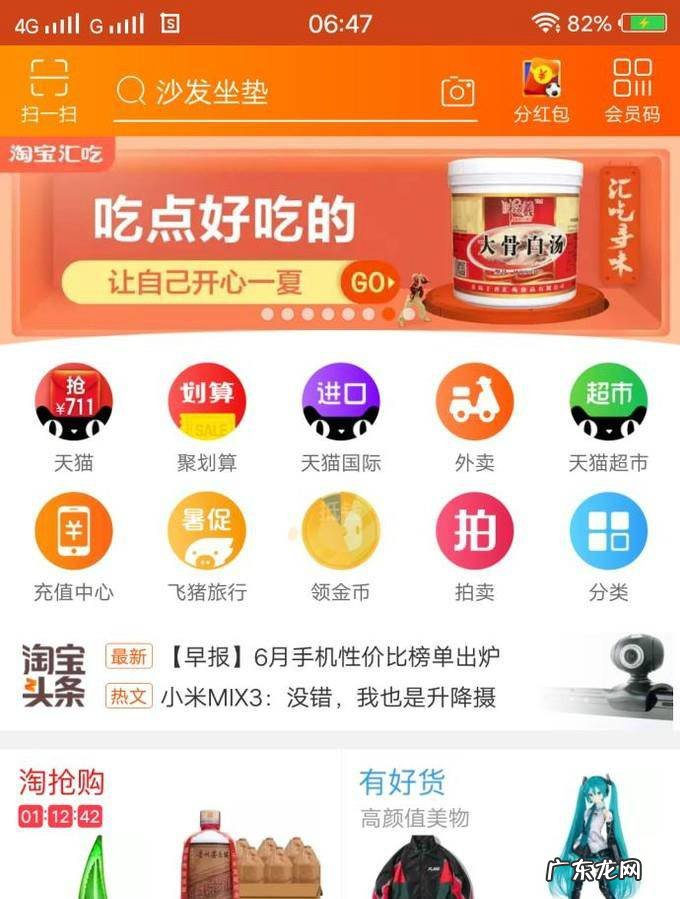
Task: Open 分红包 red packet
Action: point(541,92)
